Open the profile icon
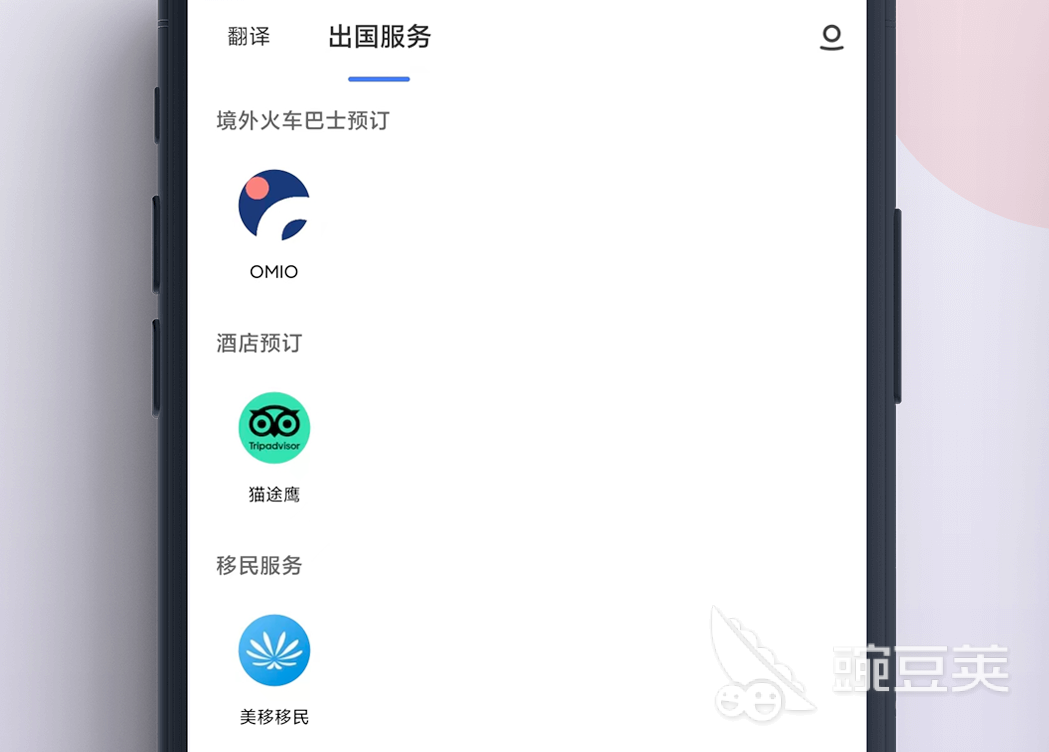Viewport: 1049px width, 752px height. (831, 38)
